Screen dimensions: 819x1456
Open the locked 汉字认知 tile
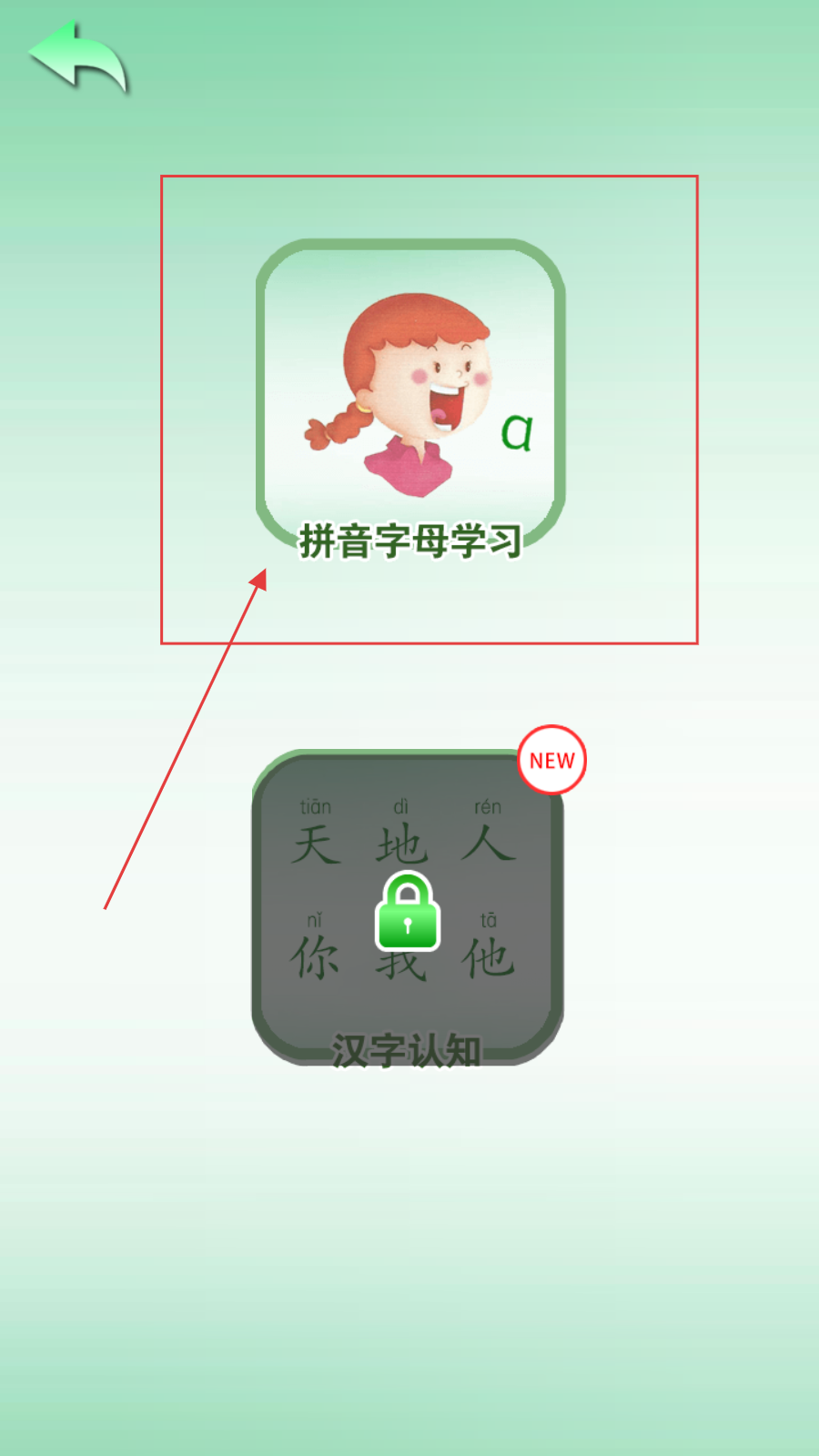[x=408, y=908]
